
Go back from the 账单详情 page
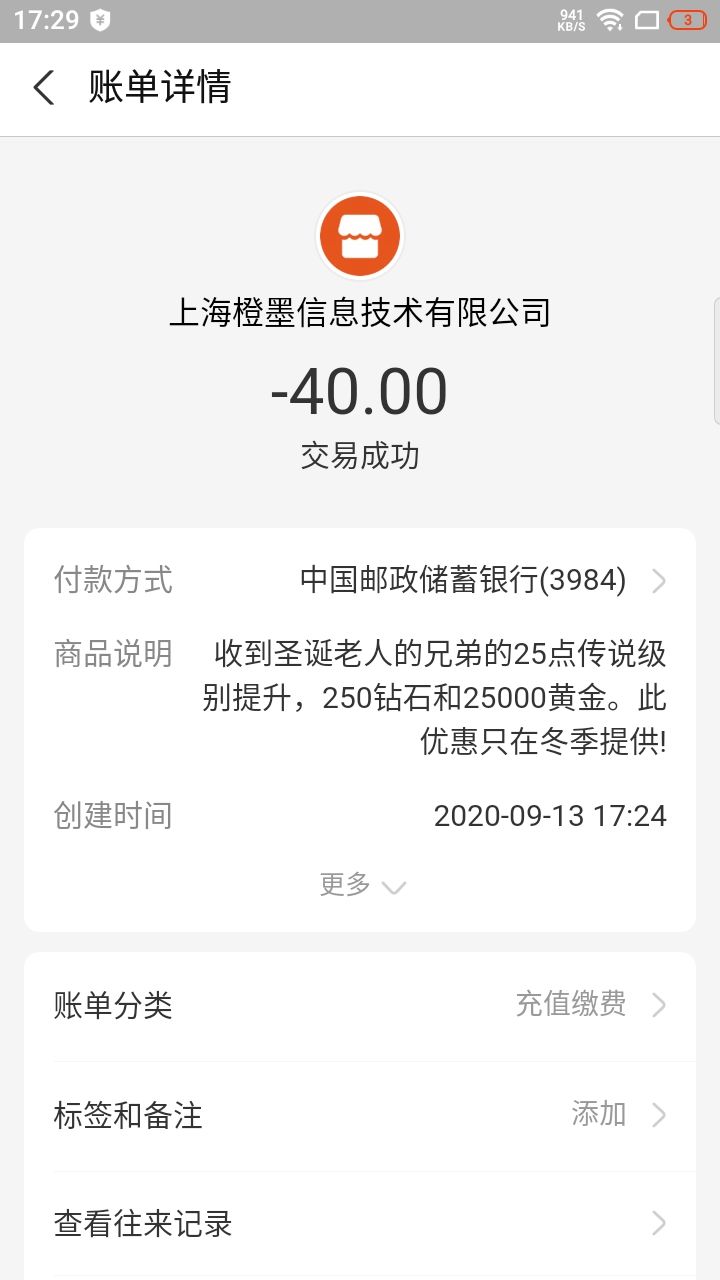[x=44, y=88]
